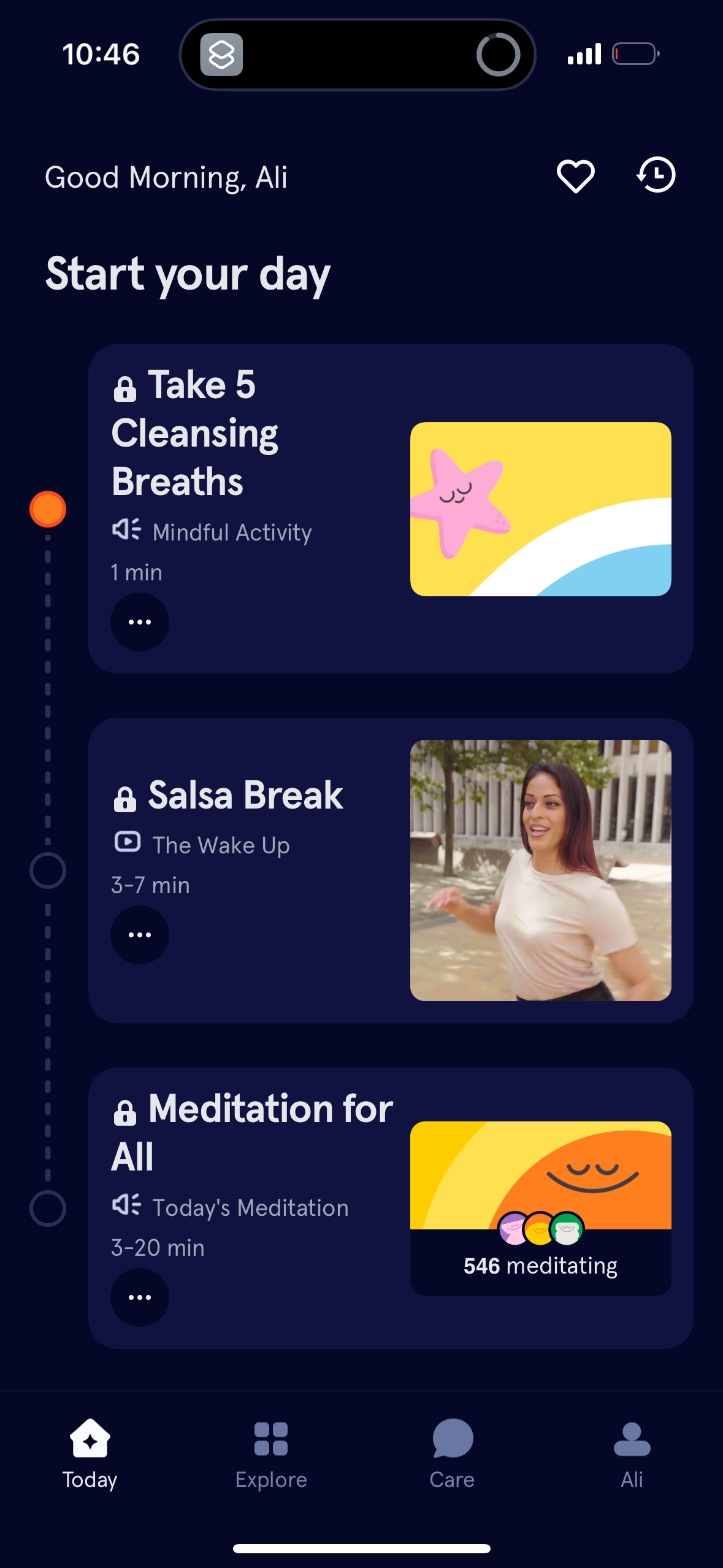Click the speaker icon on Take 5 Cleansing Breaths

click(126, 530)
